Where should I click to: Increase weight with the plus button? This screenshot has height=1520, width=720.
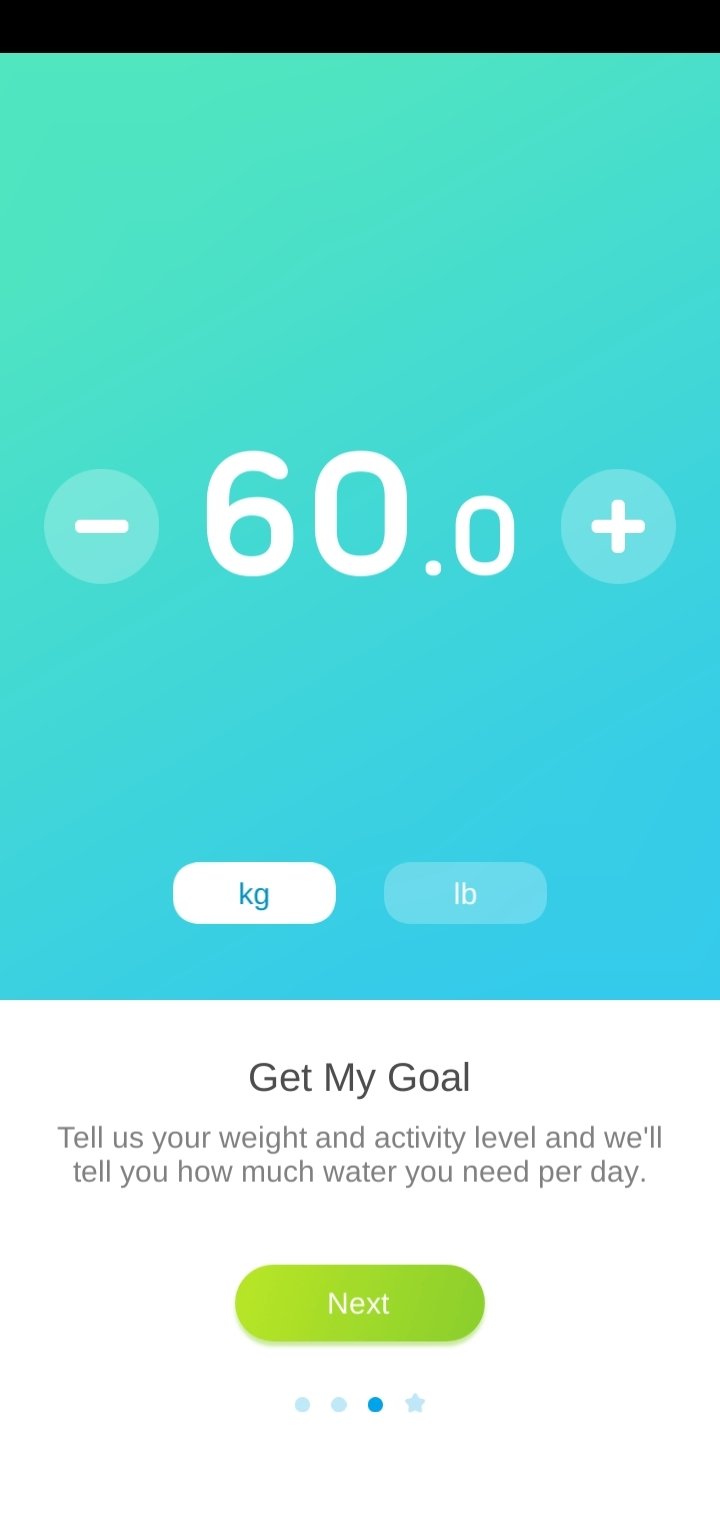click(x=618, y=526)
